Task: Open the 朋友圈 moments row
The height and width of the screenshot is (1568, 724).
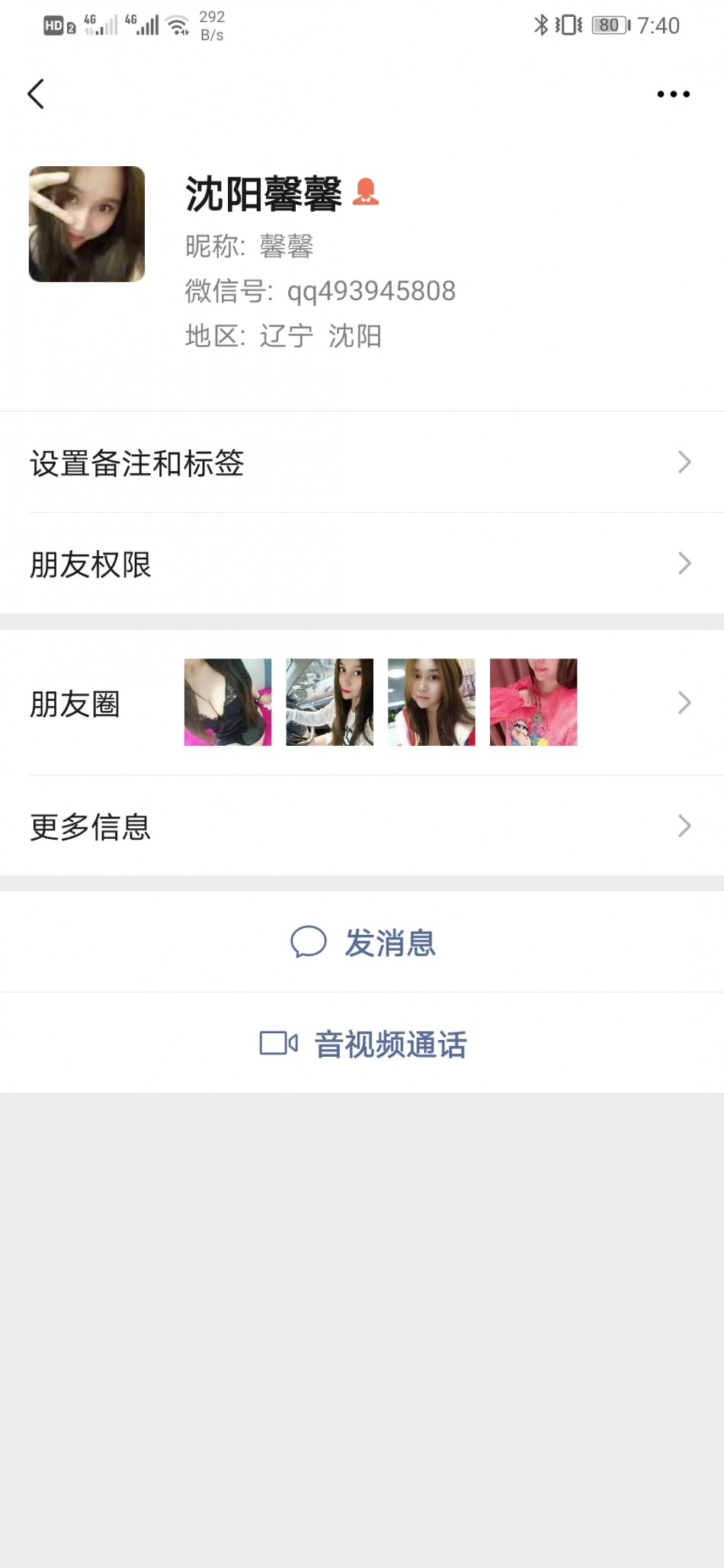Action: coord(362,702)
